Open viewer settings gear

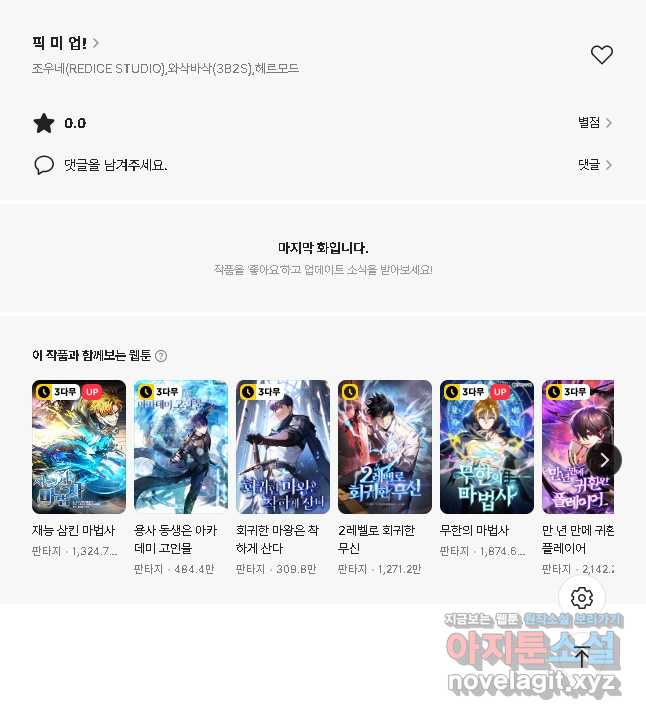[x=582, y=598]
